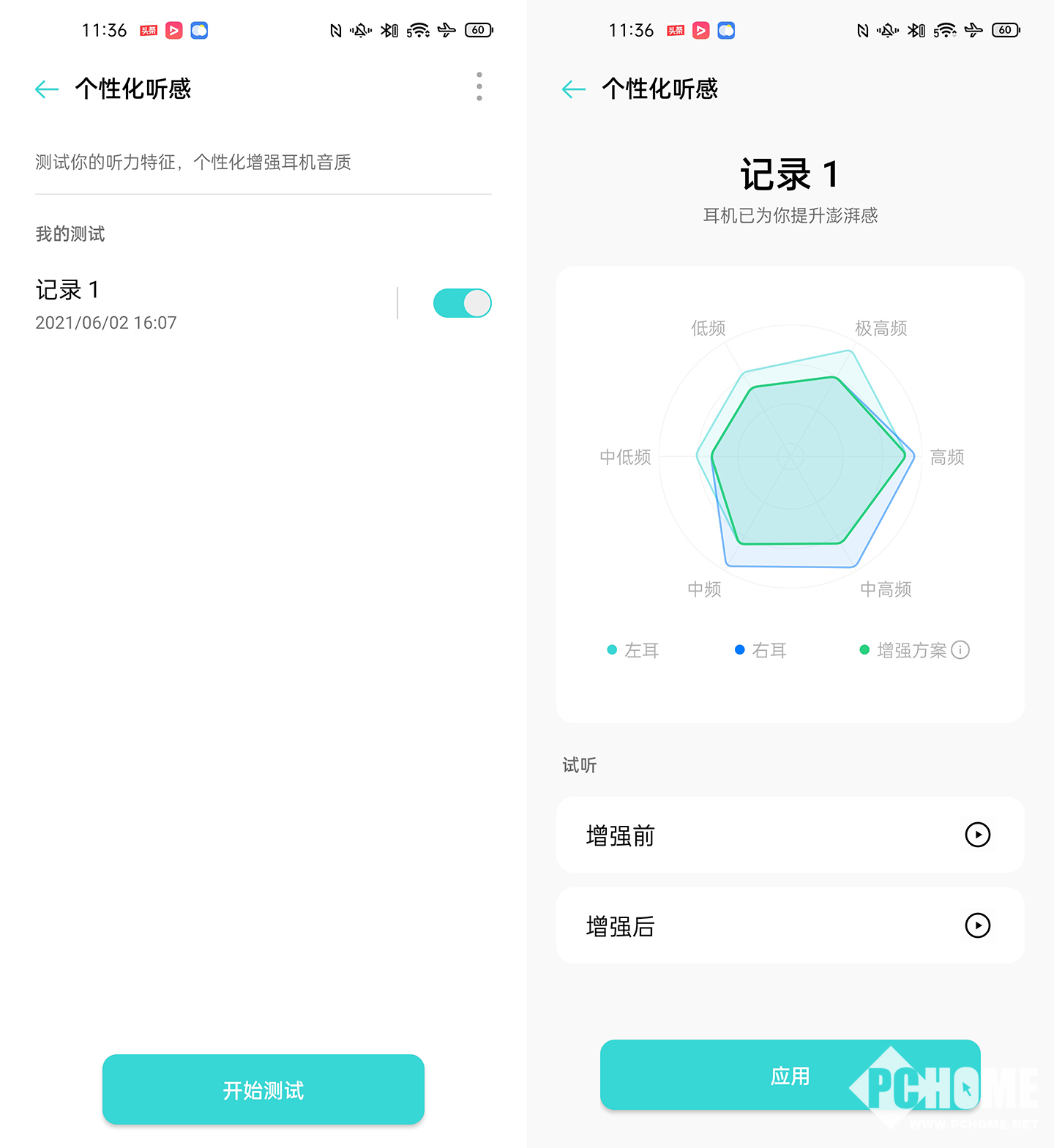Play the 增强后 audio sample
This screenshot has height=1148, width=1054.
coord(977,925)
